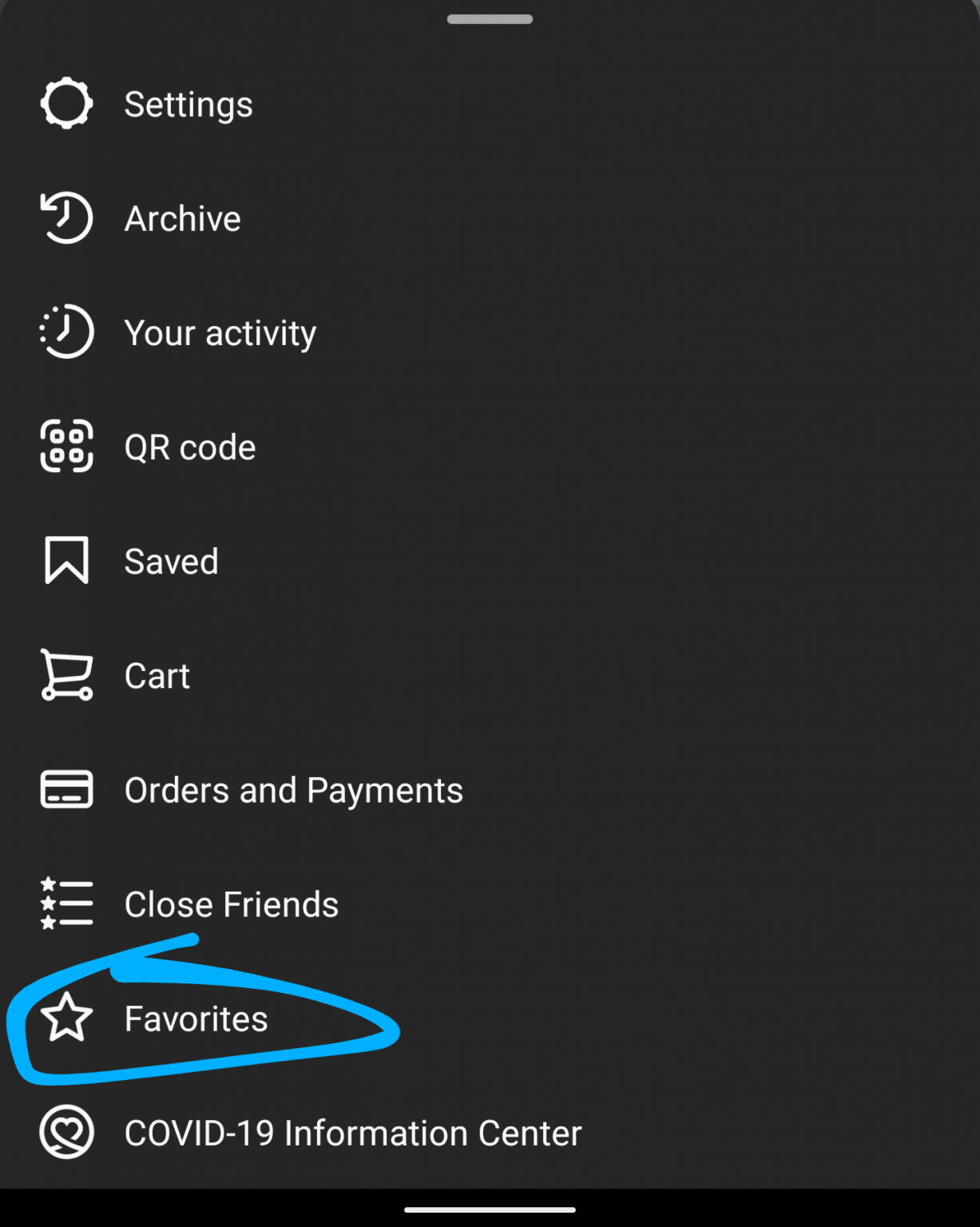This screenshot has height=1227, width=980.
Task: Go to Archive
Action: tap(182, 219)
